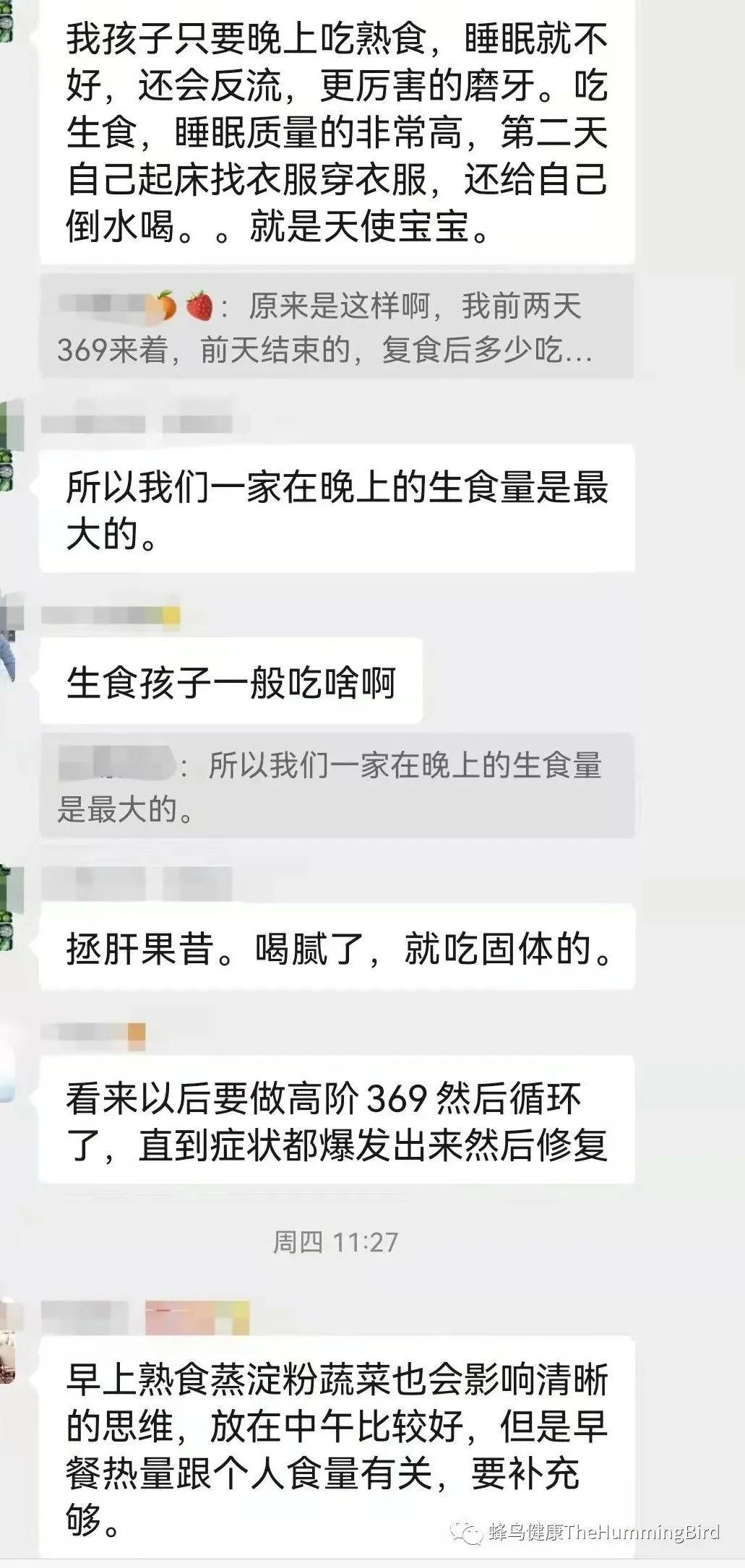The height and width of the screenshot is (1568, 745).
Task: Open the quoted reply starting 原来是这样啊
Action: 337,327
